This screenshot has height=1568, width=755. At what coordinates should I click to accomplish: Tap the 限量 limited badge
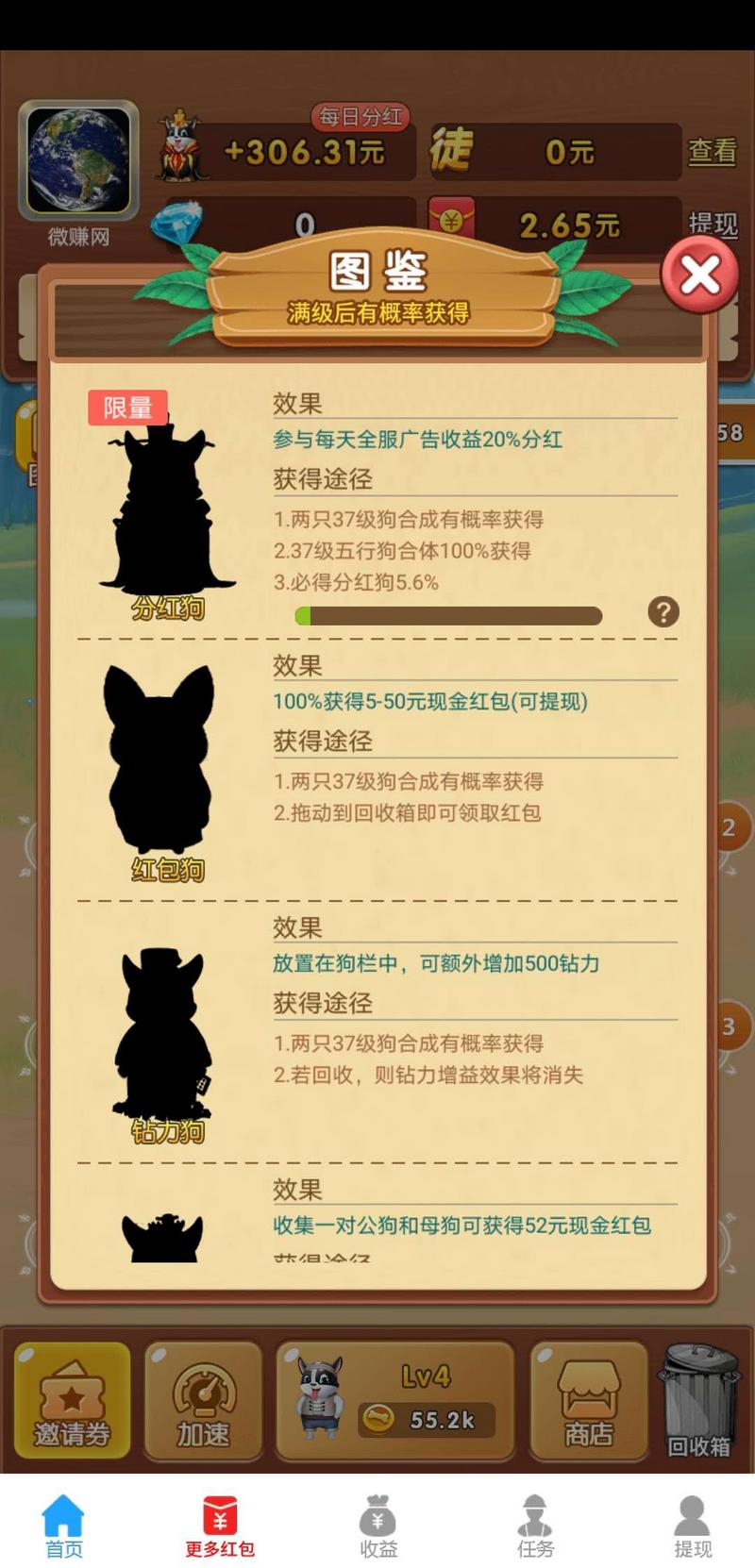(x=127, y=406)
